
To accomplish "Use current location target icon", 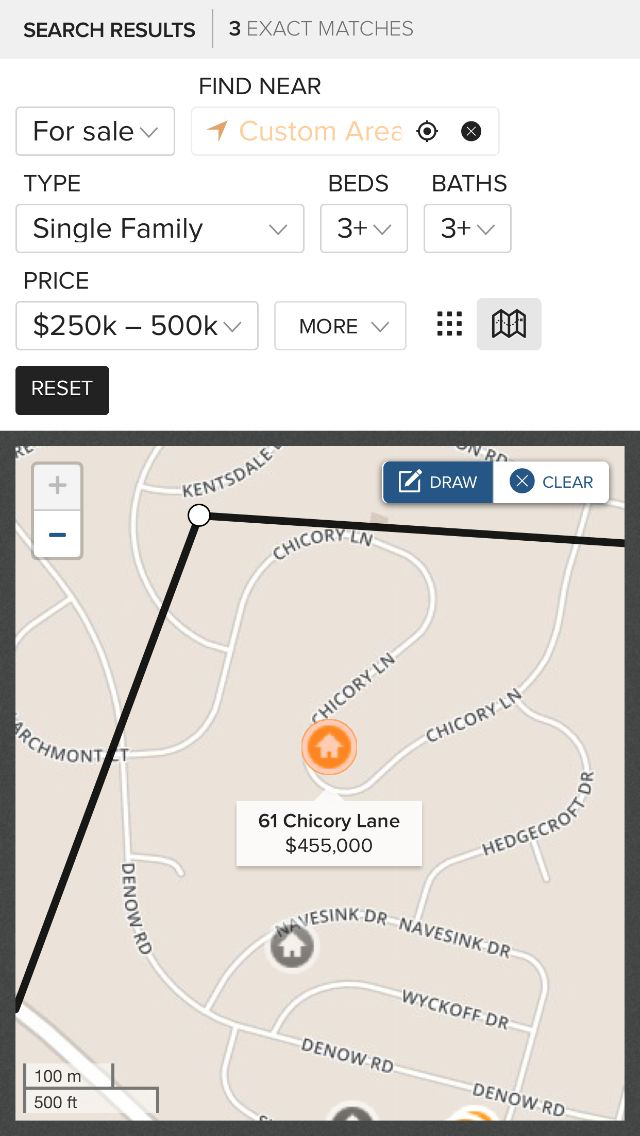I will pyautogui.click(x=427, y=131).
